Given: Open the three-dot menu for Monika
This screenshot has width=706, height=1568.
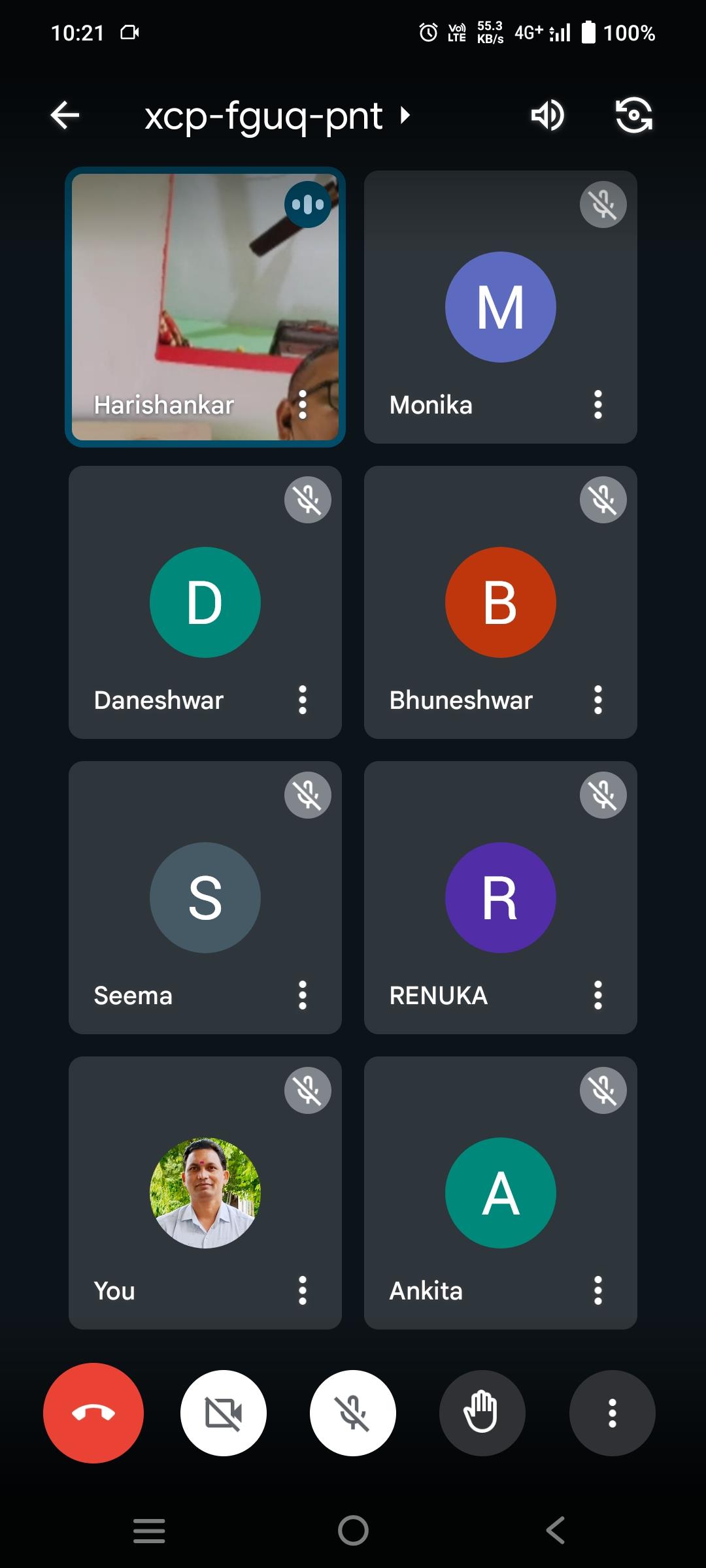Looking at the screenshot, I should [x=598, y=405].
